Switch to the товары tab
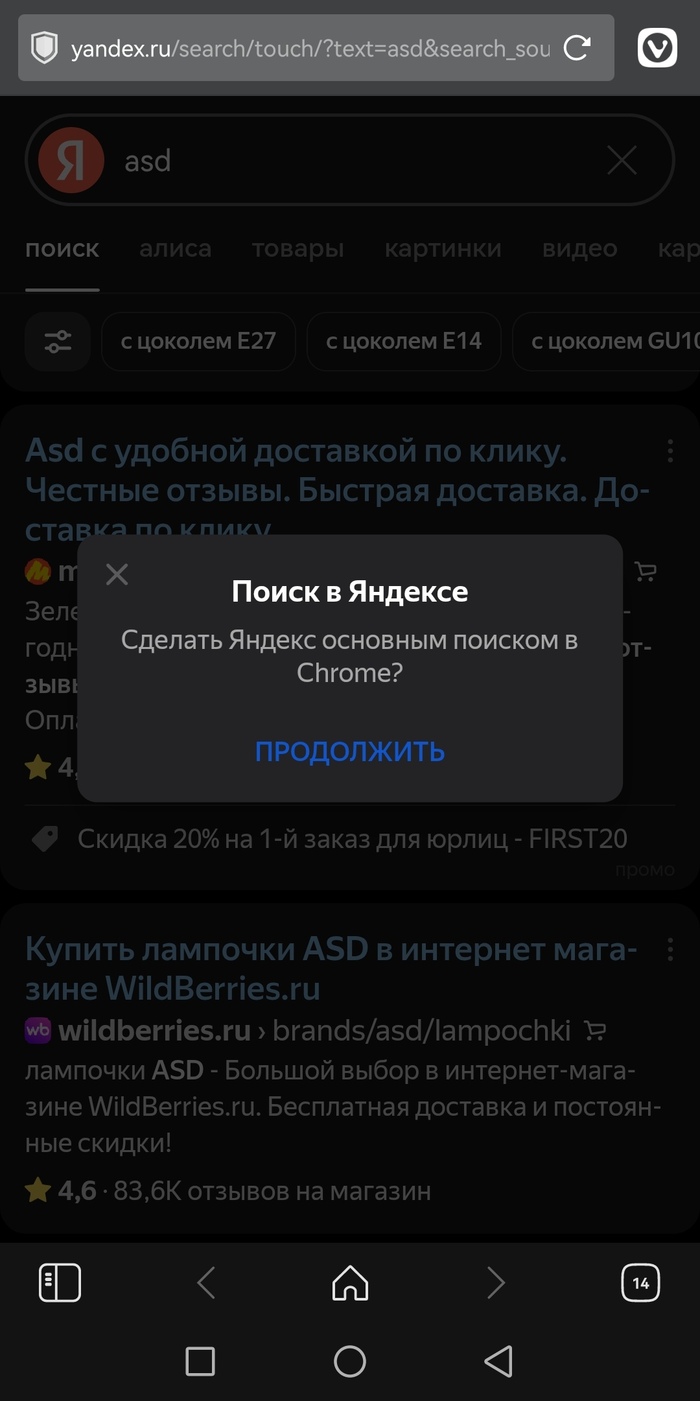This screenshot has width=700, height=1401. point(297,249)
